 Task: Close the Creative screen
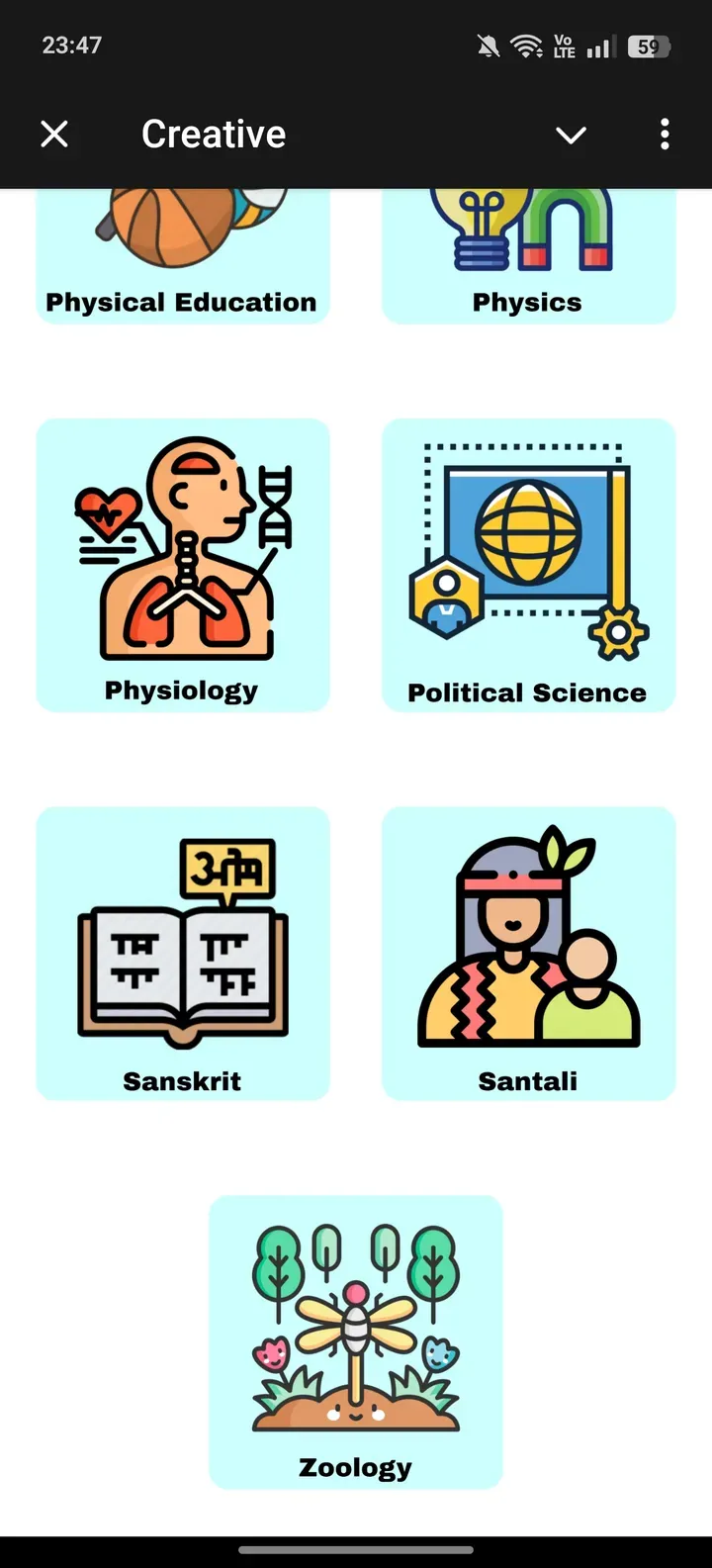(x=54, y=134)
